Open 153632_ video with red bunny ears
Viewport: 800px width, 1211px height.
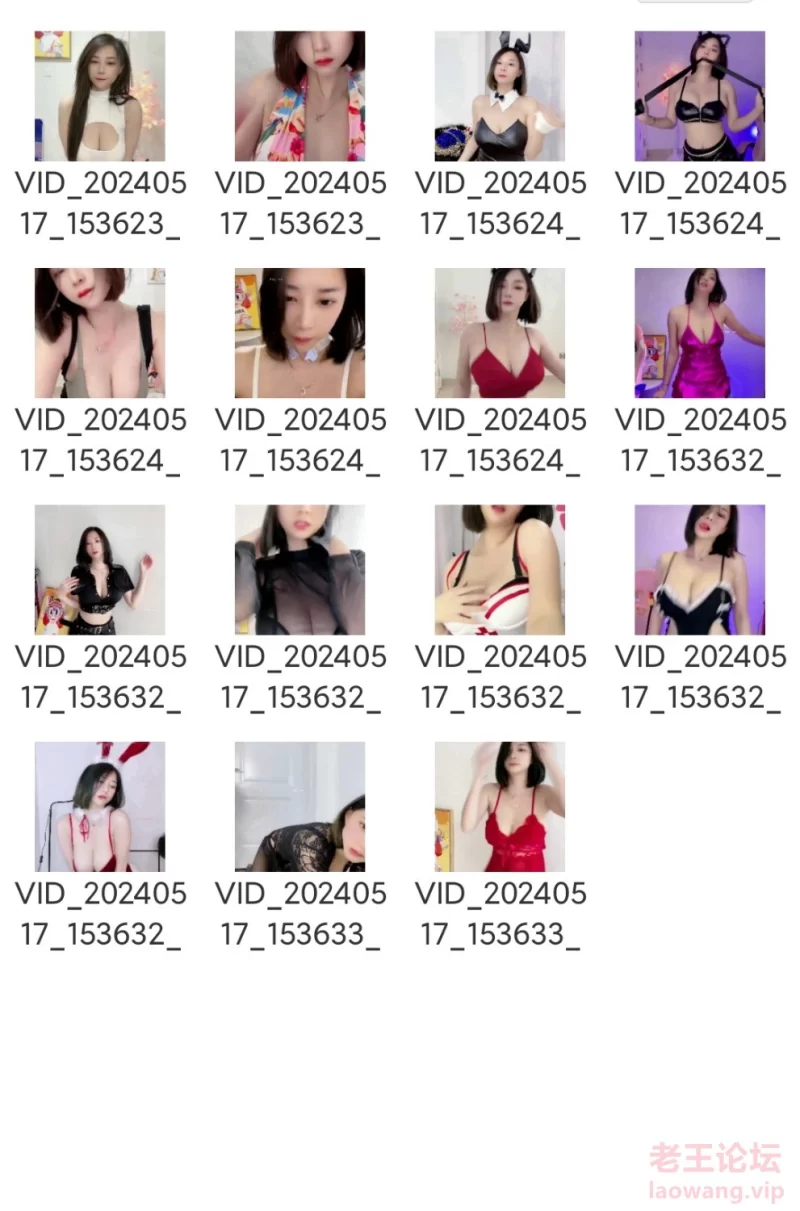(x=100, y=807)
